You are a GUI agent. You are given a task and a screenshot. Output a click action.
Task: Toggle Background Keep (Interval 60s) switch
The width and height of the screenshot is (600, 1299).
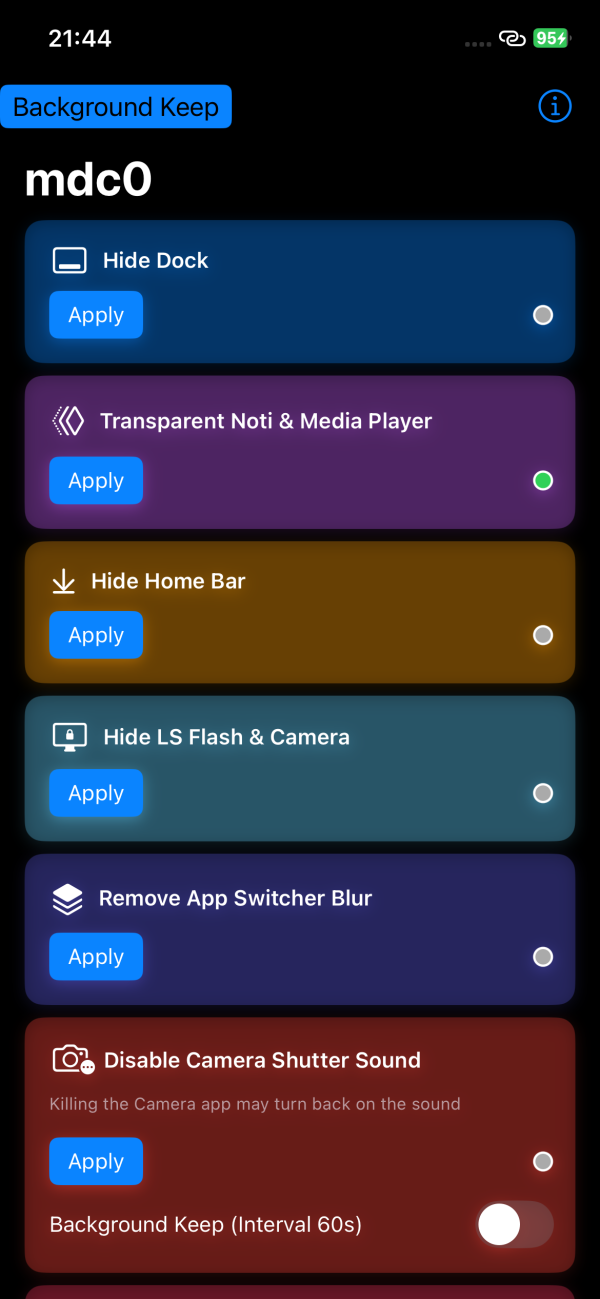tap(515, 1224)
